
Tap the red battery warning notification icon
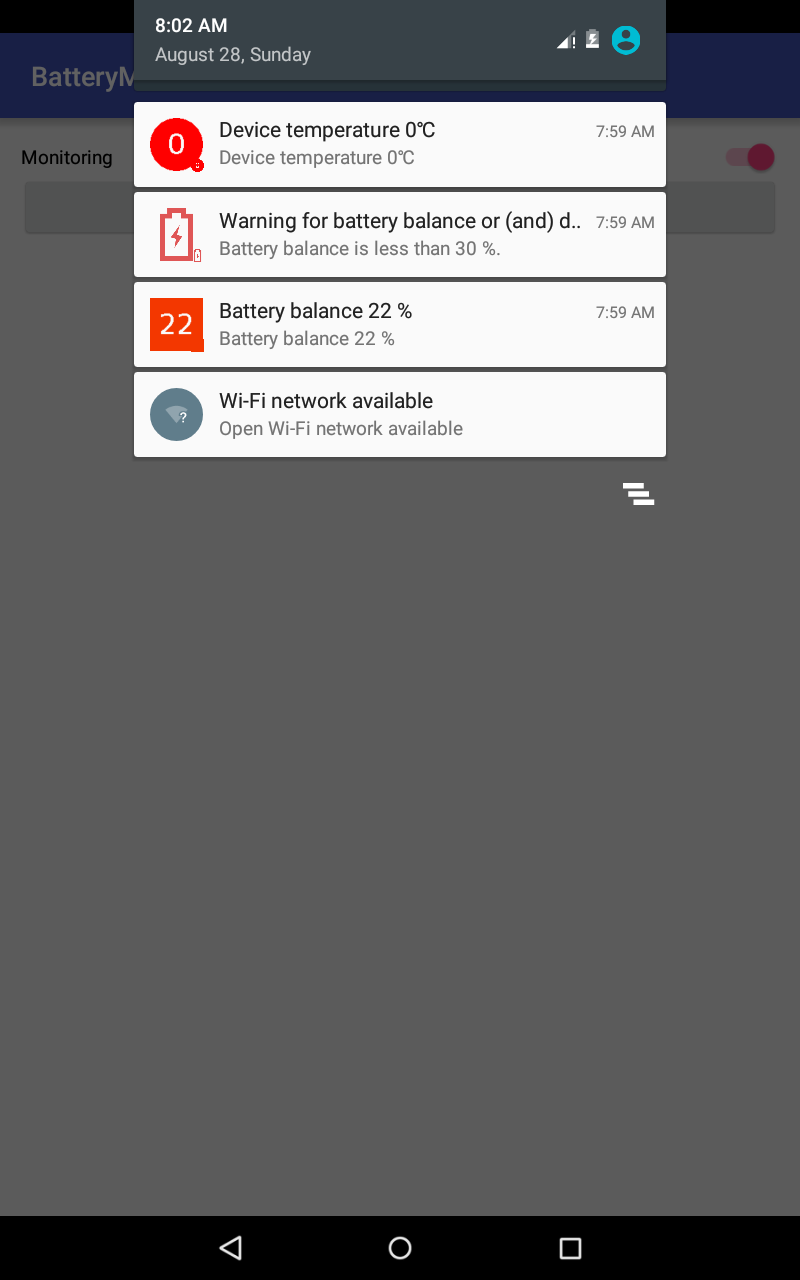[176, 235]
